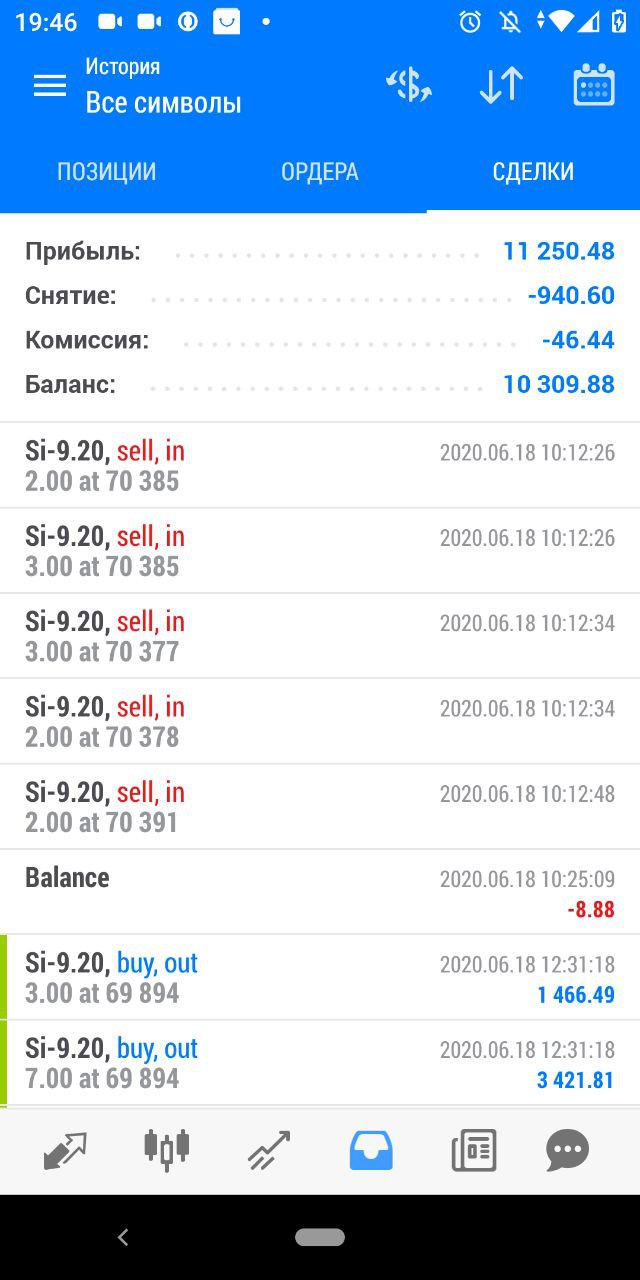Image resolution: width=640 pixels, height=1280 pixels.
Task: Open the sell deal 3.00 at 70 377
Action: click(x=320, y=636)
